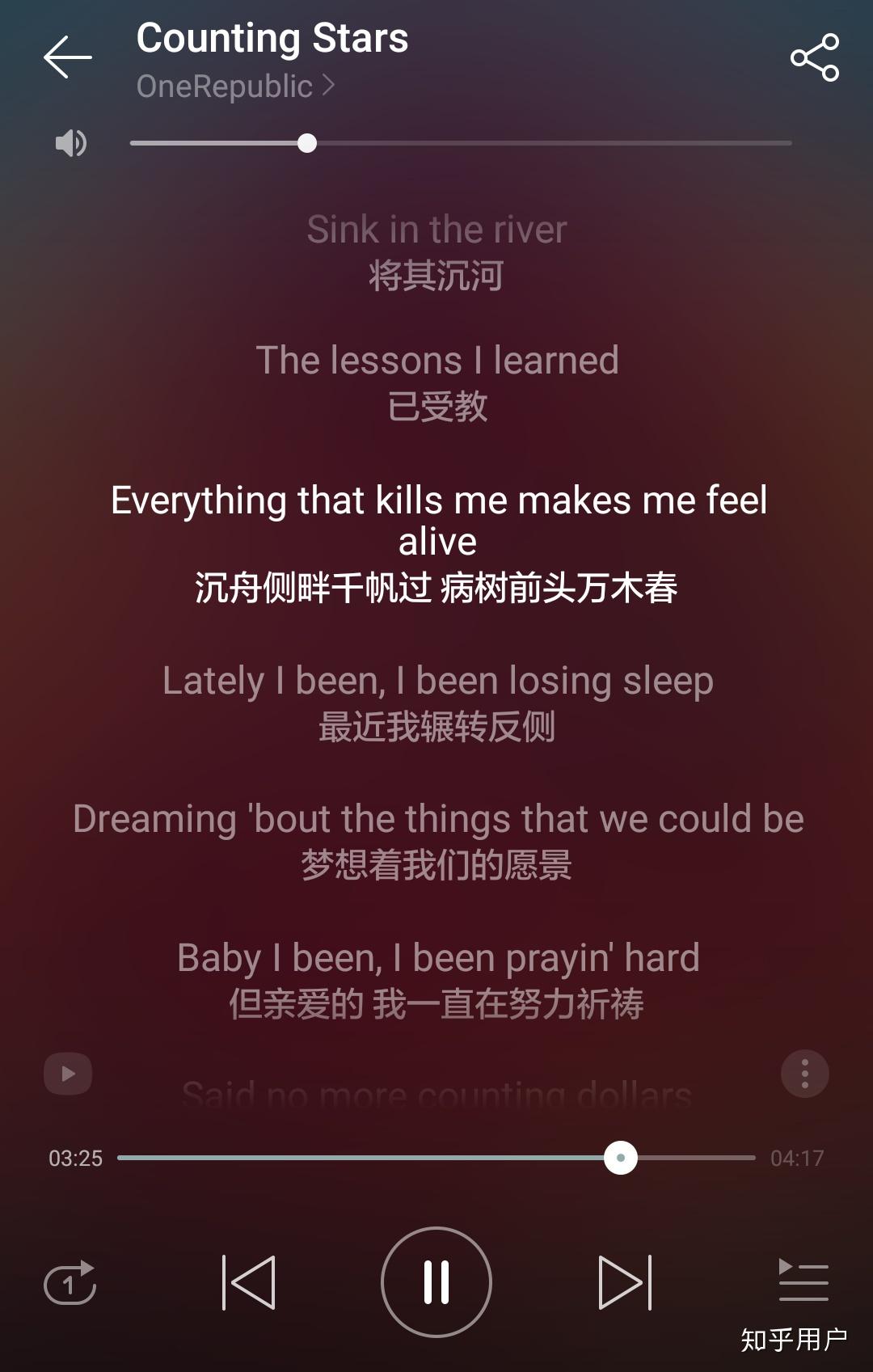Go back from the Counting Stars player
This screenshot has width=873, height=1372.
67,57
